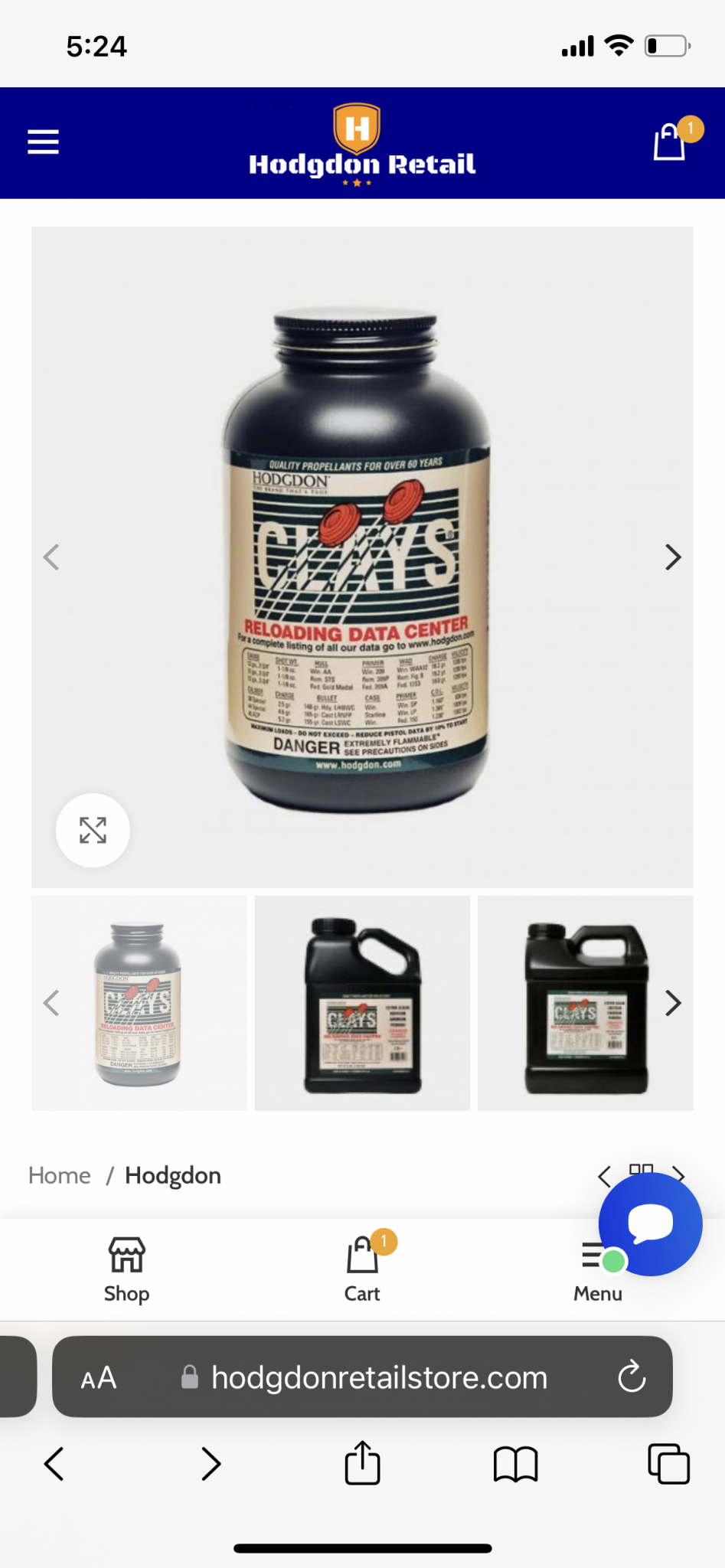Switch to the Shop tab

pos(126,1269)
